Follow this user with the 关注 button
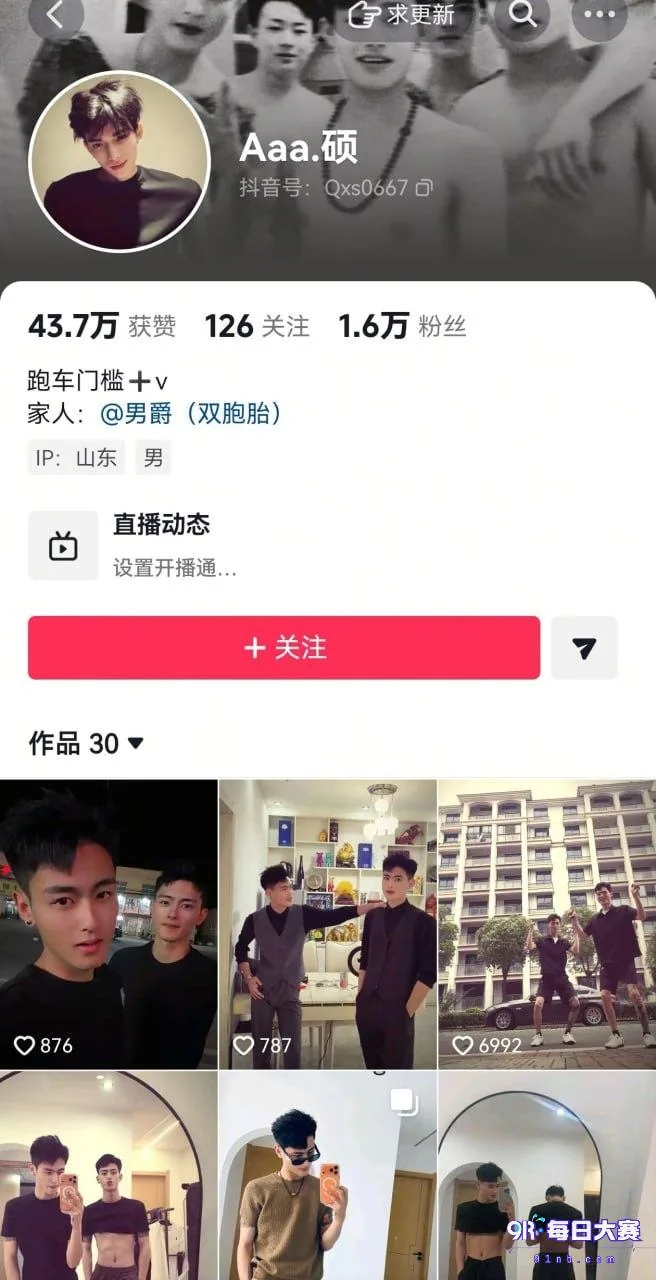656x1280 pixels. click(x=284, y=648)
